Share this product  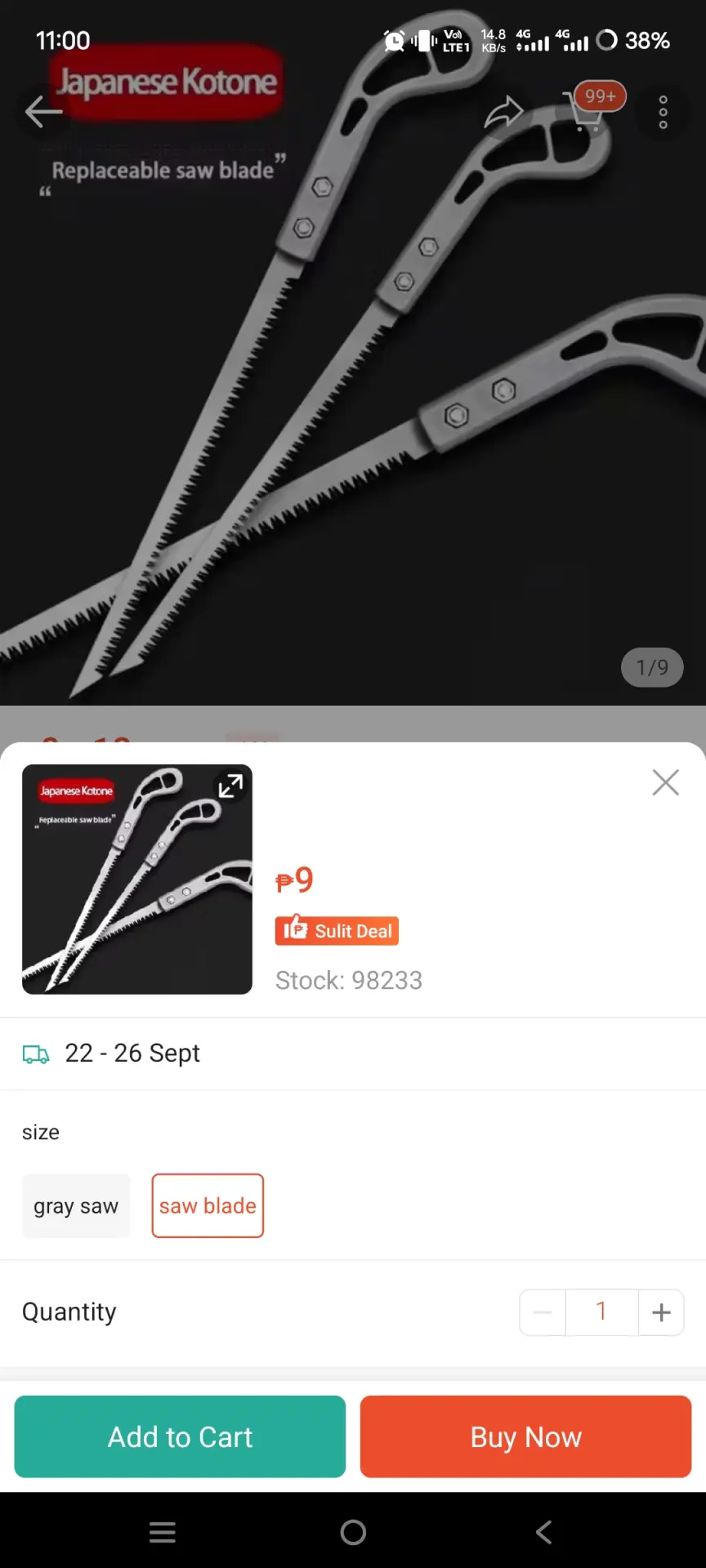(x=503, y=112)
